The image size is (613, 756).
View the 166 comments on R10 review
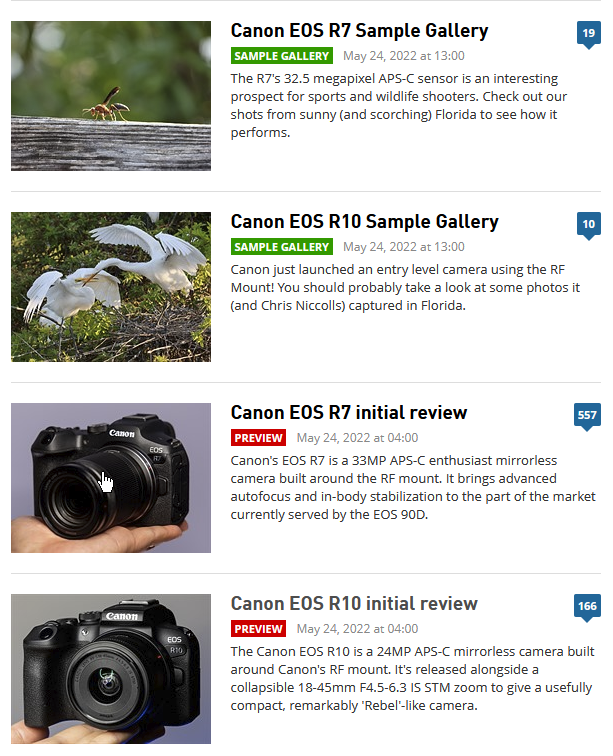[587, 607]
